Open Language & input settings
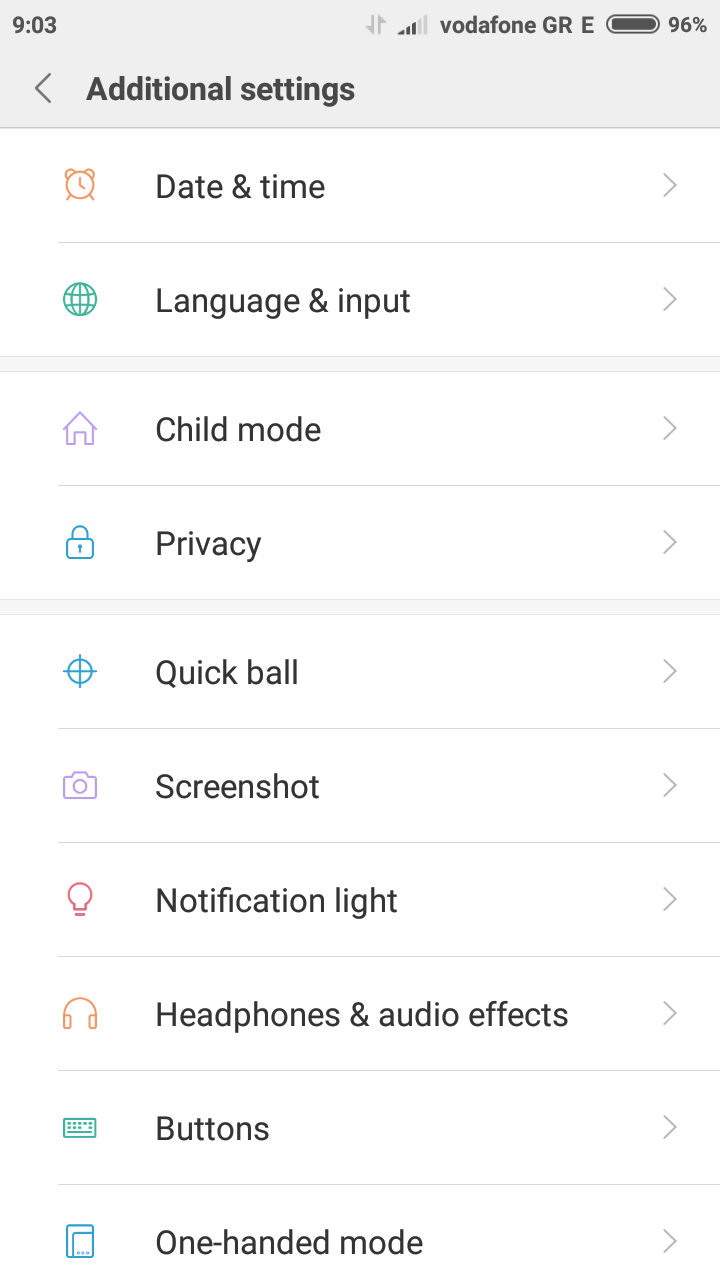Image resolution: width=720 pixels, height=1280 pixels. pyautogui.click(x=360, y=300)
